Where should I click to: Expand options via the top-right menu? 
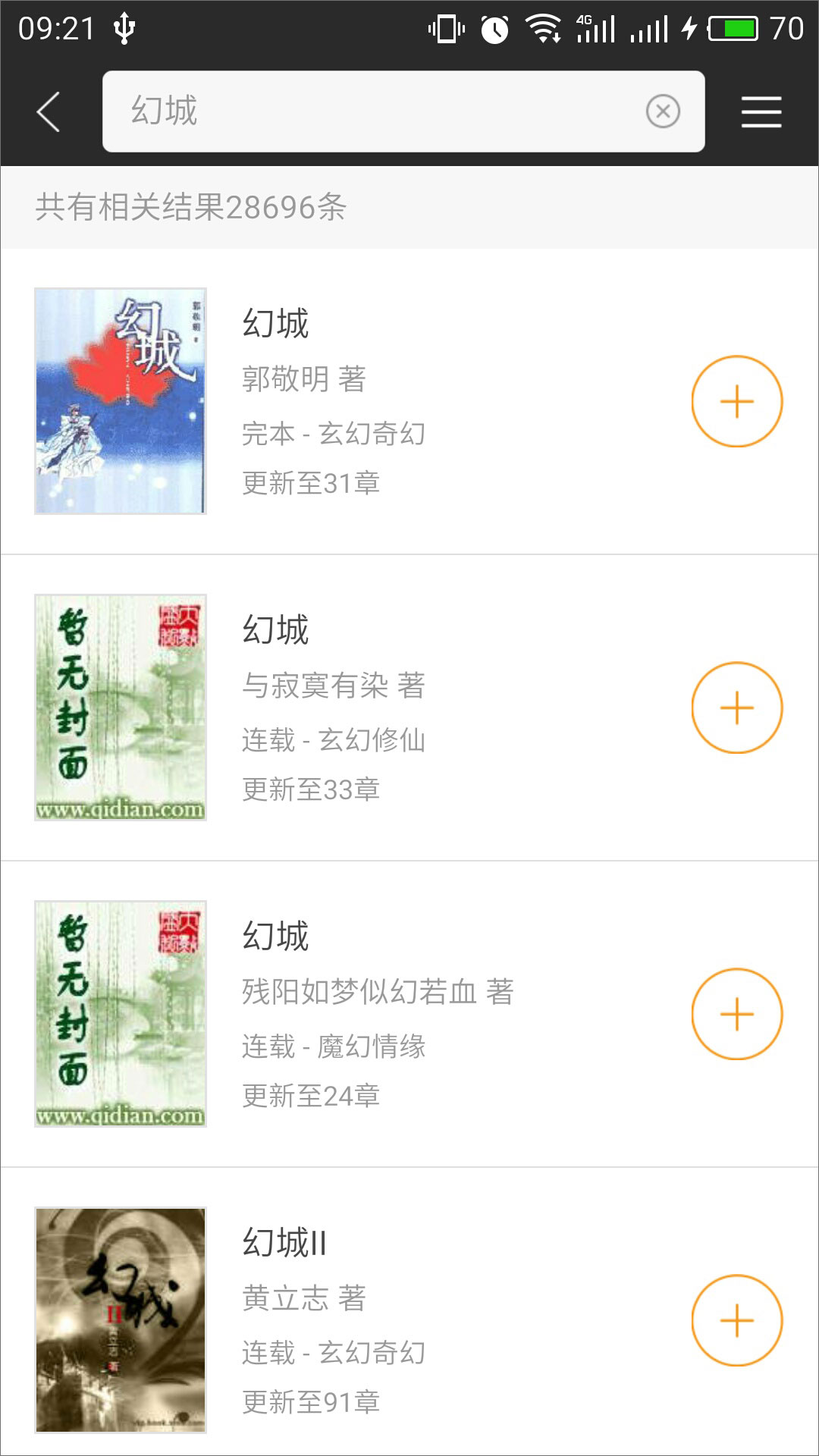[761, 111]
